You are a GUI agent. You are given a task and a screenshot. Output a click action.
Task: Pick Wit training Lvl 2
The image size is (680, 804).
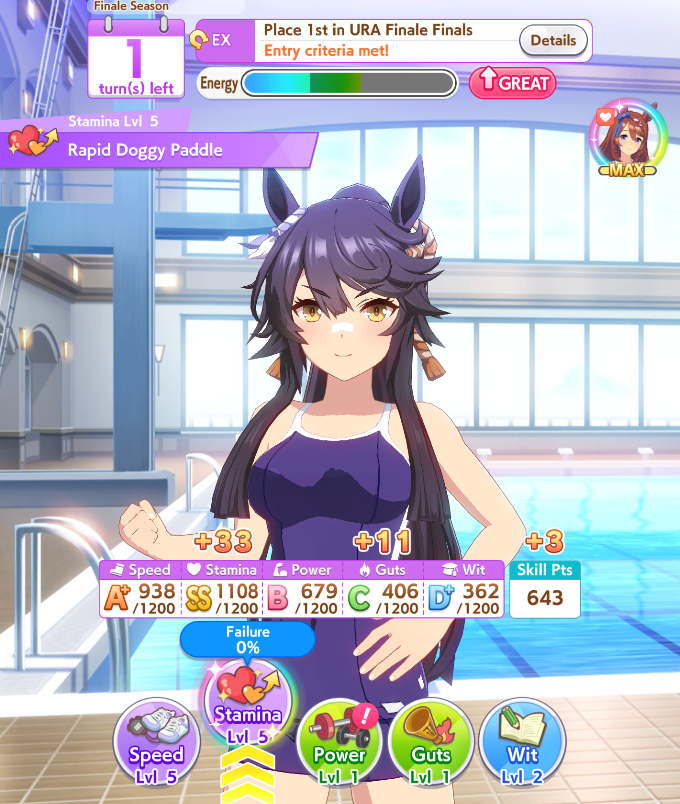point(521,740)
